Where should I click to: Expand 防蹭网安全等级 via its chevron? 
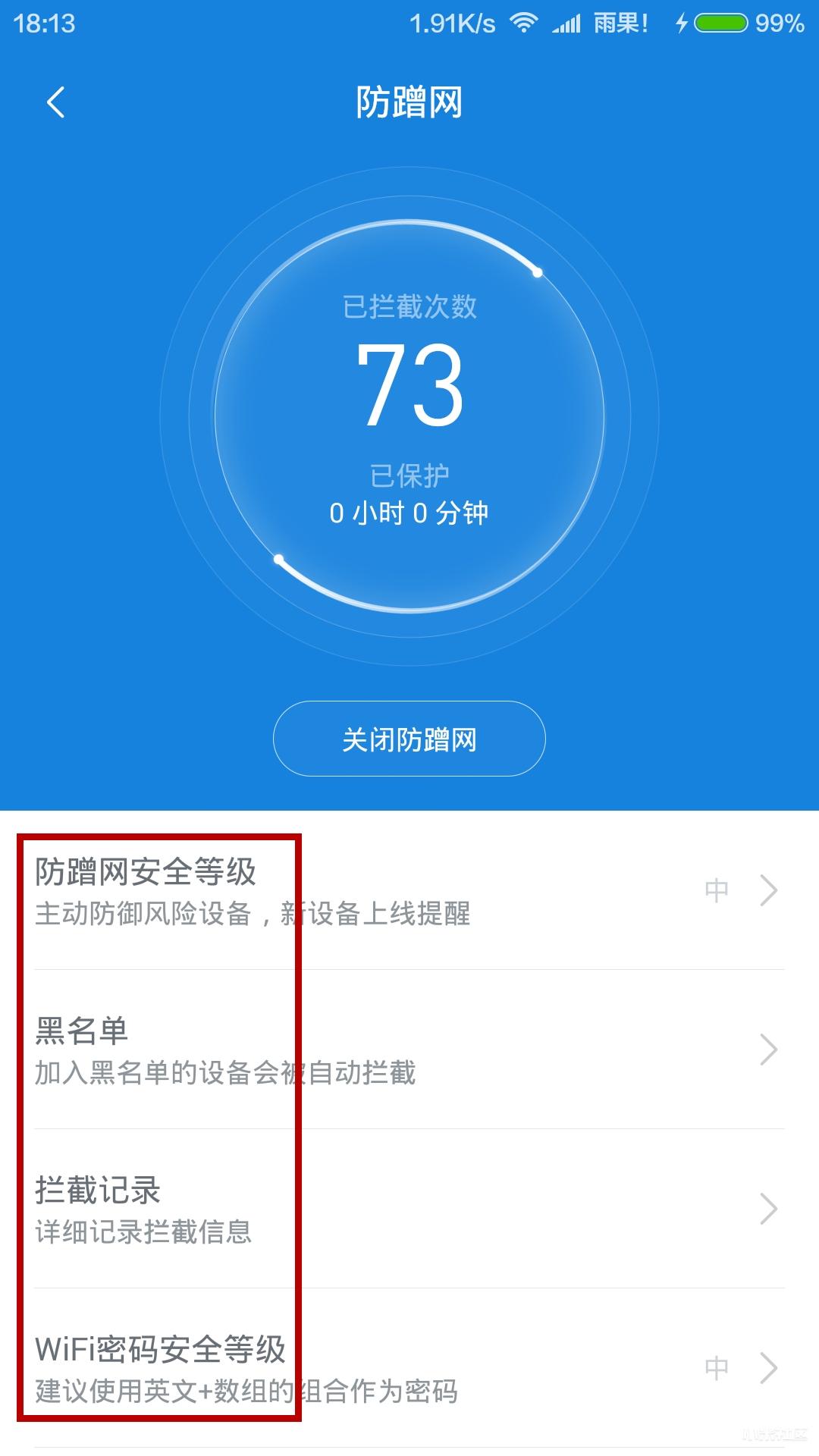click(x=769, y=891)
